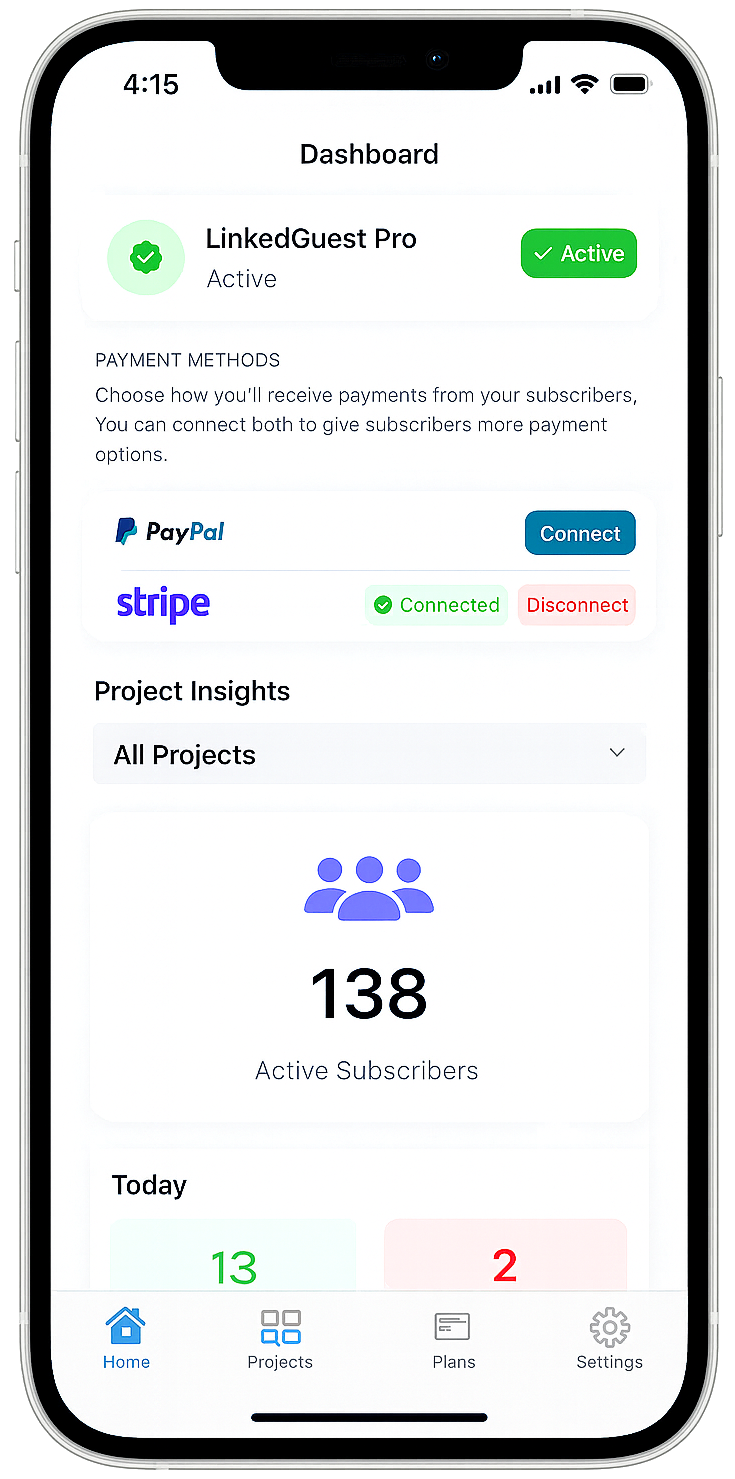Viewport: 735px width, 1479px height.
Task: Go to the Settings tab
Action: tap(609, 1340)
